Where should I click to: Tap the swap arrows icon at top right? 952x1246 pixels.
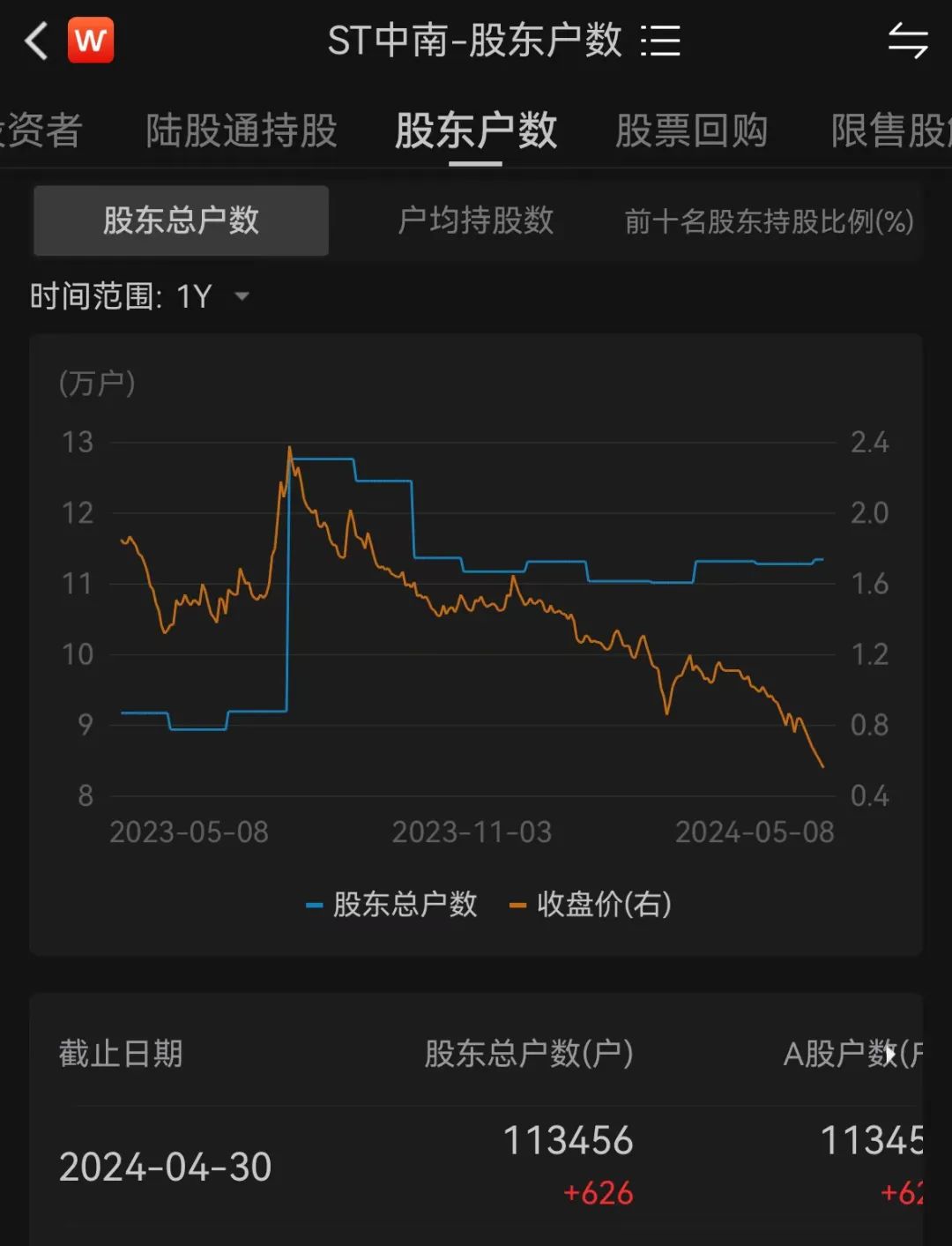click(x=907, y=41)
